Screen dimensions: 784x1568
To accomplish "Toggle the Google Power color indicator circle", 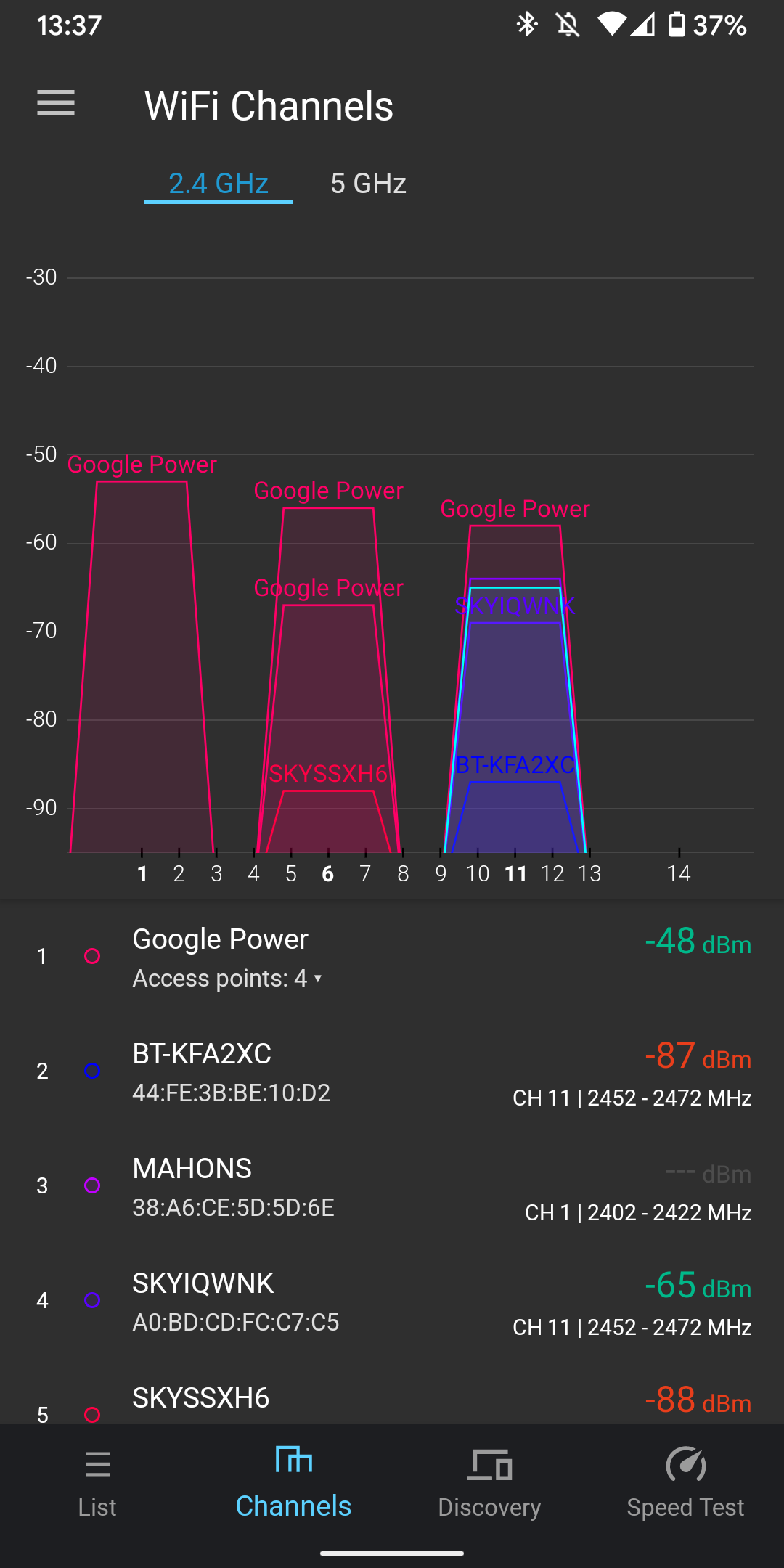I will [91, 957].
